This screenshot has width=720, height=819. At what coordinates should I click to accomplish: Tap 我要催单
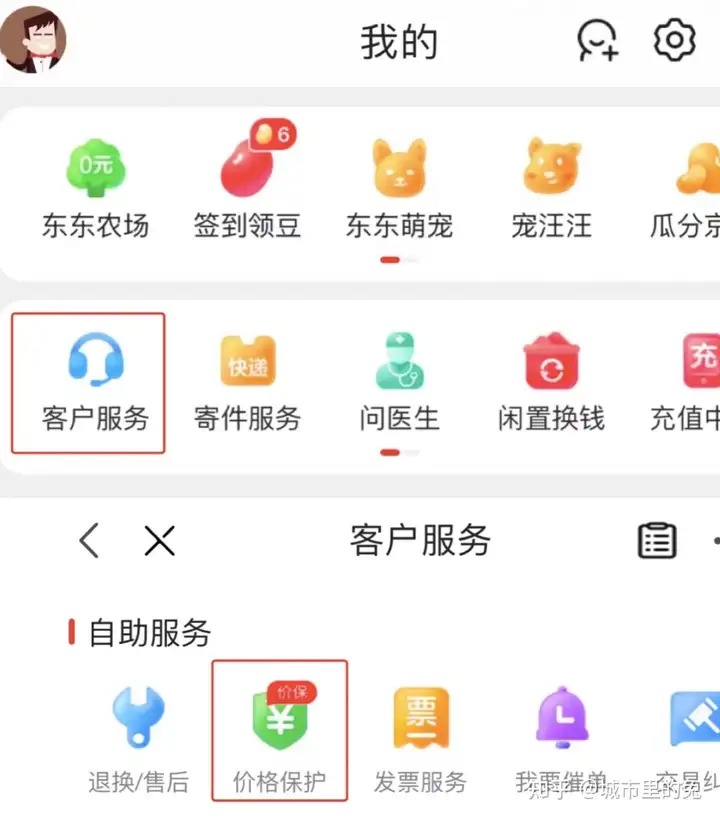point(560,741)
